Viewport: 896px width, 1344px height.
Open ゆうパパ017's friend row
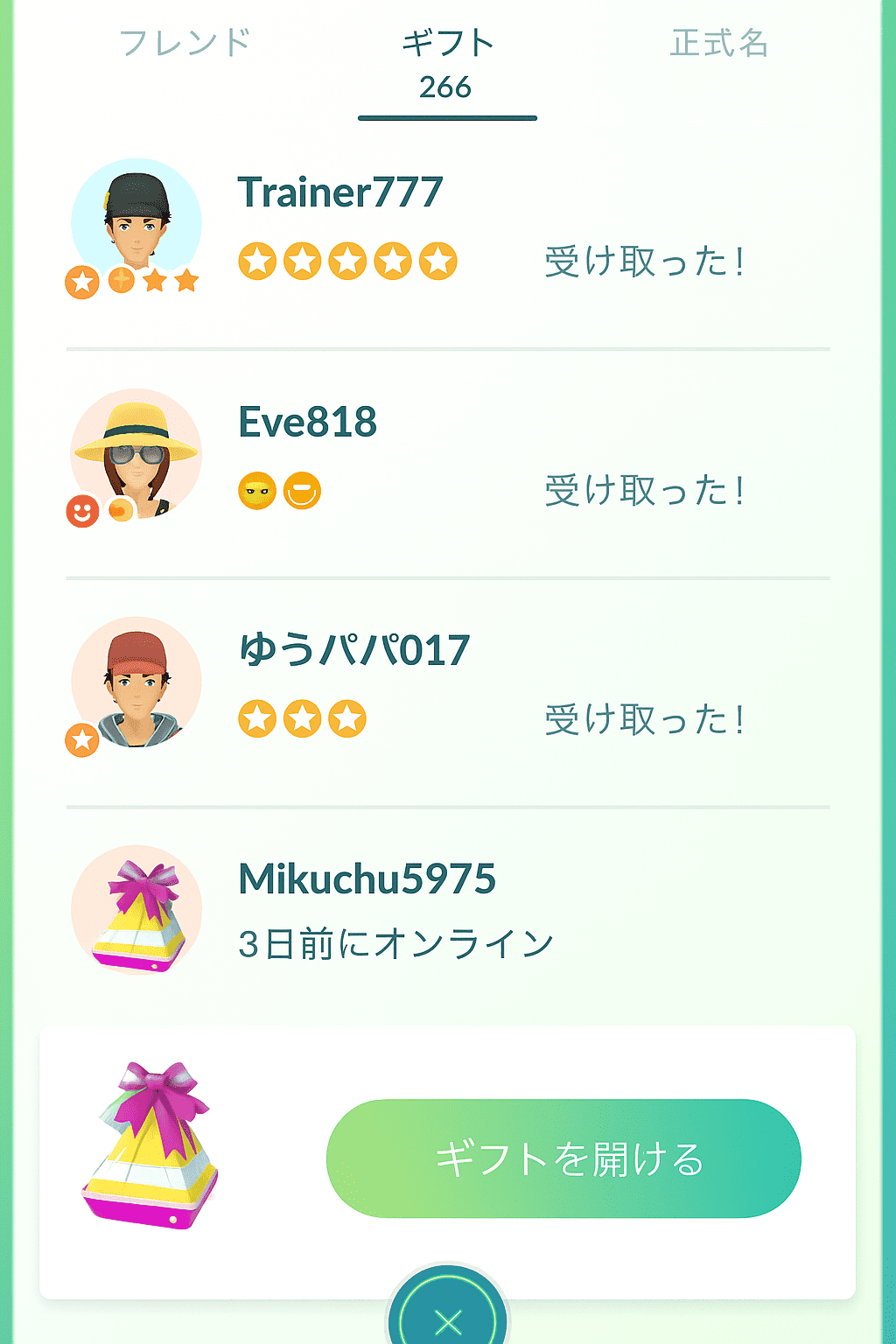click(x=446, y=685)
